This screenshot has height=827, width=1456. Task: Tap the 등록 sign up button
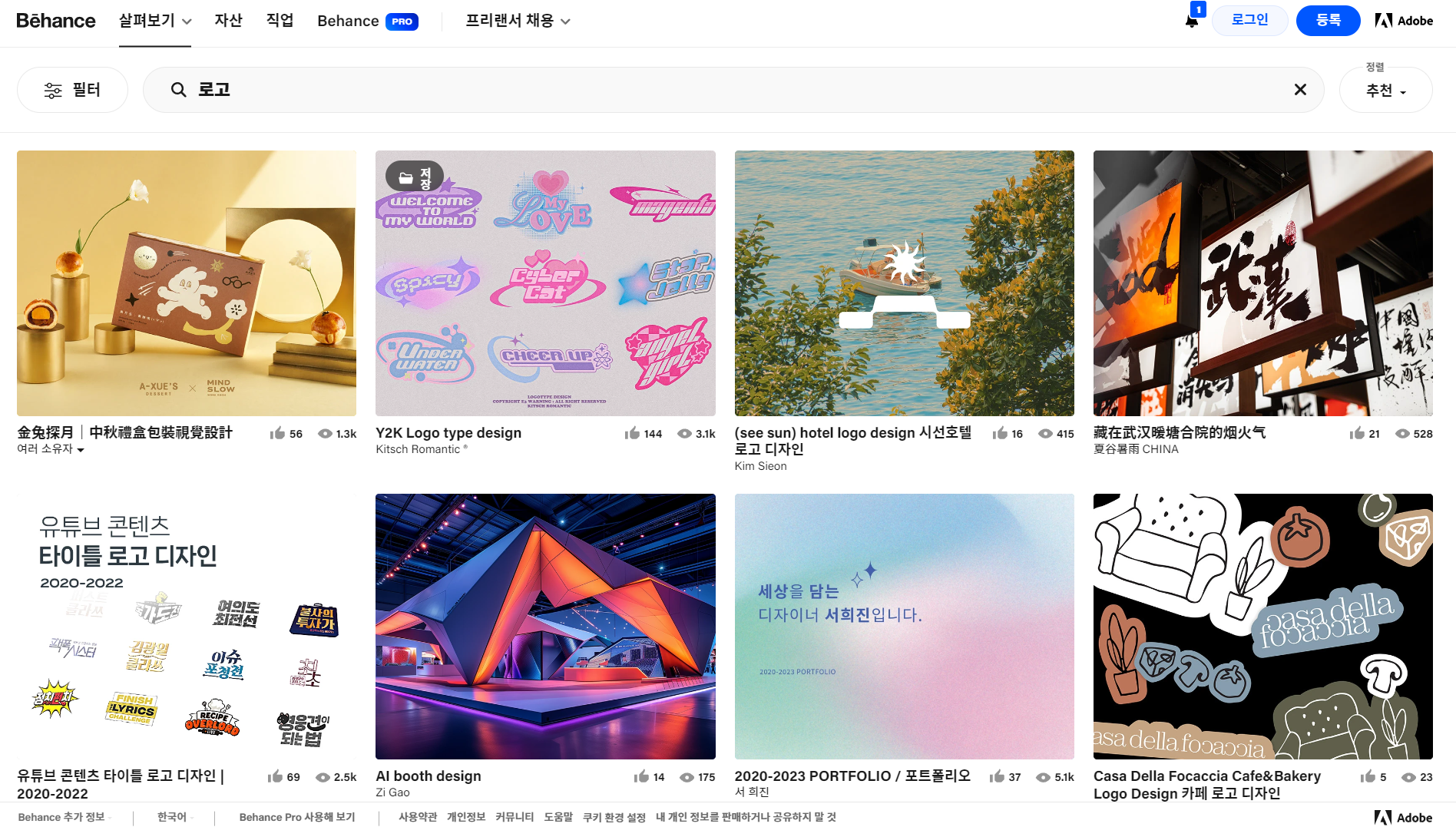point(1328,20)
